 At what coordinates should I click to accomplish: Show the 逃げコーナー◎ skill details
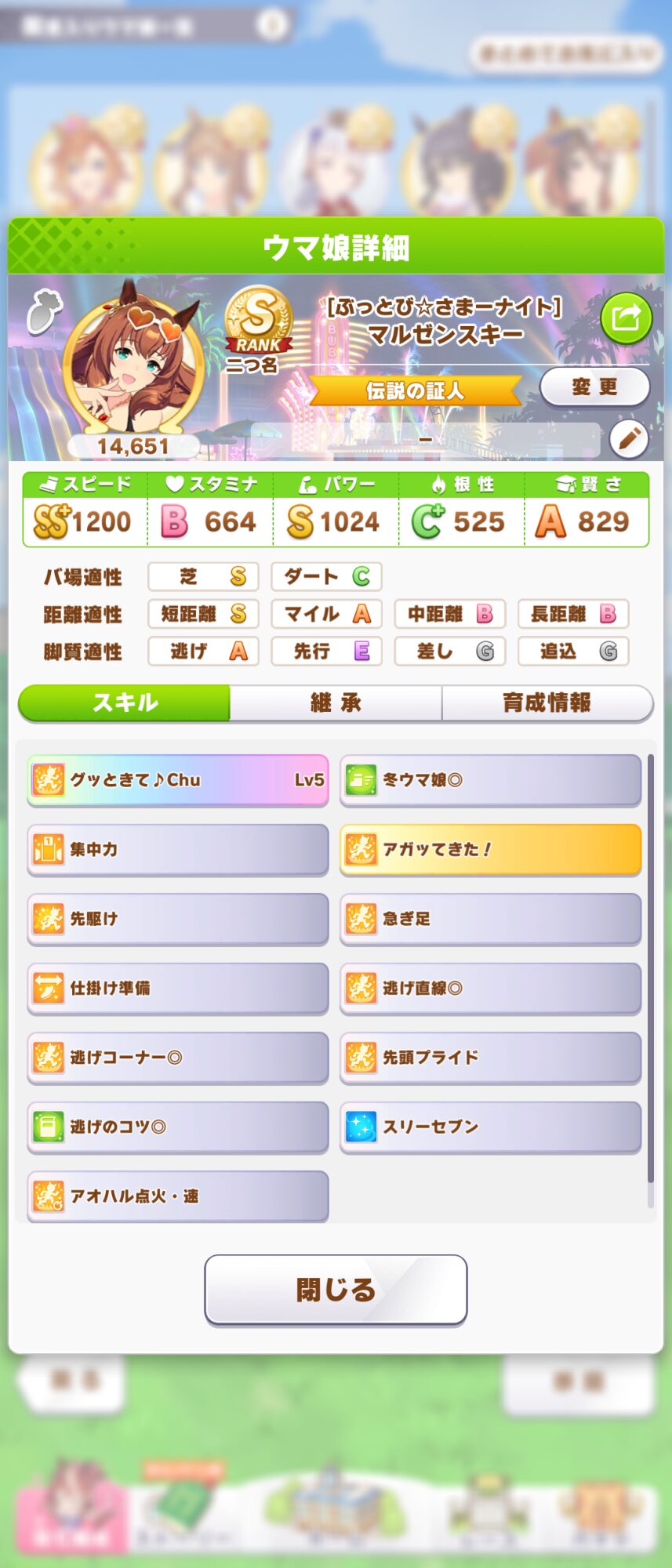pyautogui.click(x=178, y=1057)
